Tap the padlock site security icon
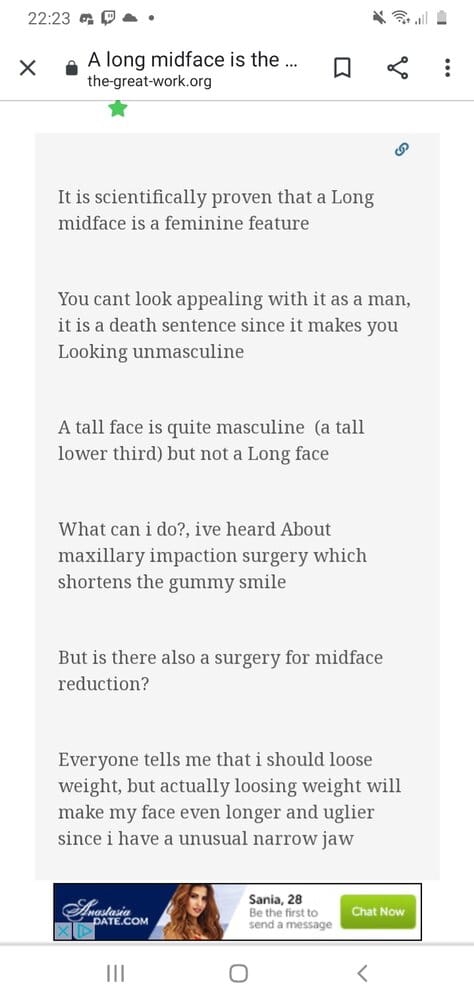Screen dimensions: 474x1000 72,68
